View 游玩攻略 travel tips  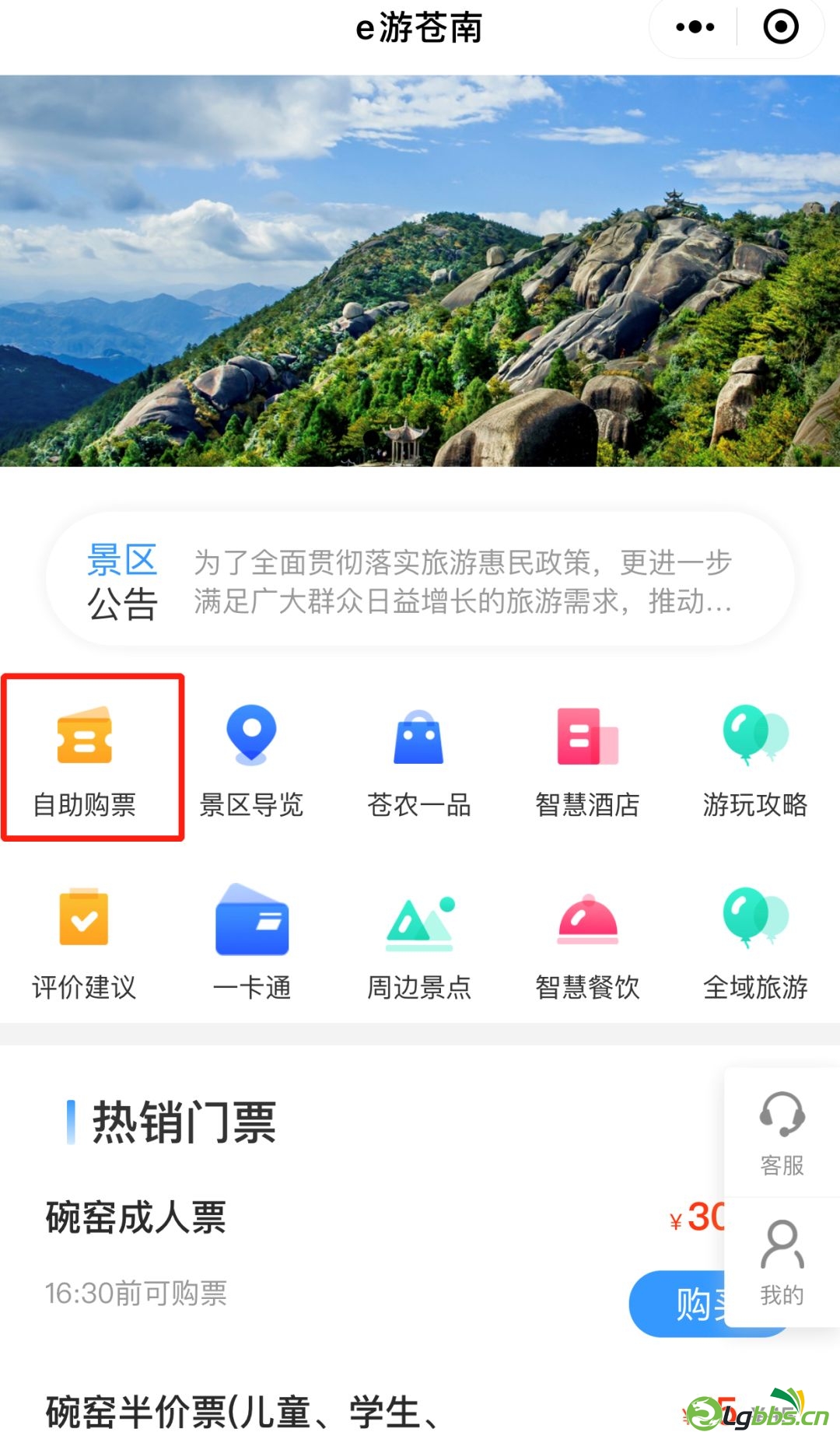[754, 758]
